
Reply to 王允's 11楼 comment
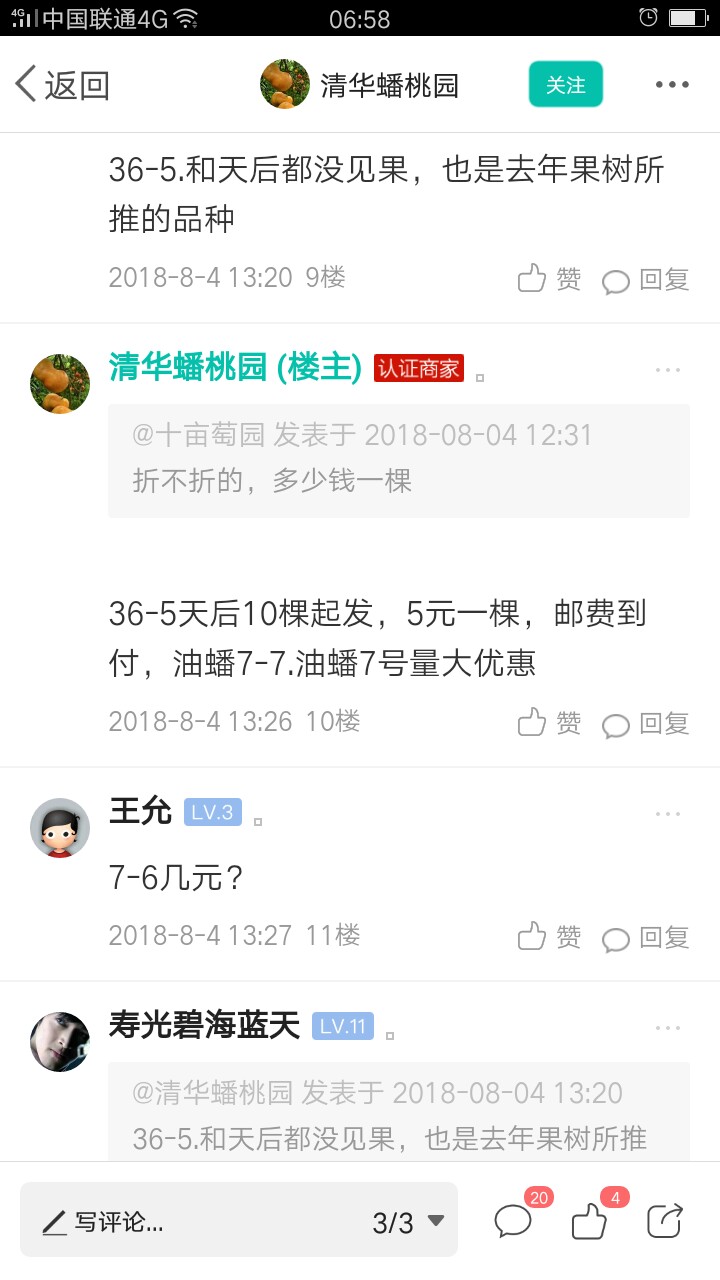pos(646,937)
